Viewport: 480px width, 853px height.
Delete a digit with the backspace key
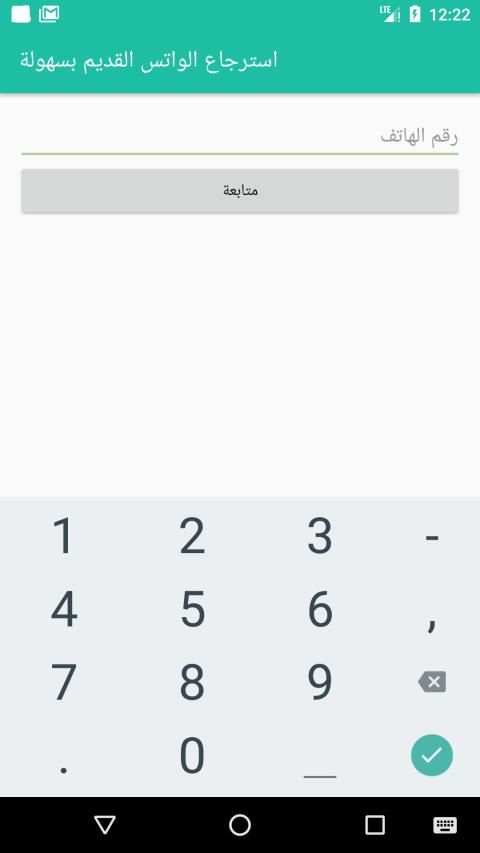click(x=432, y=681)
